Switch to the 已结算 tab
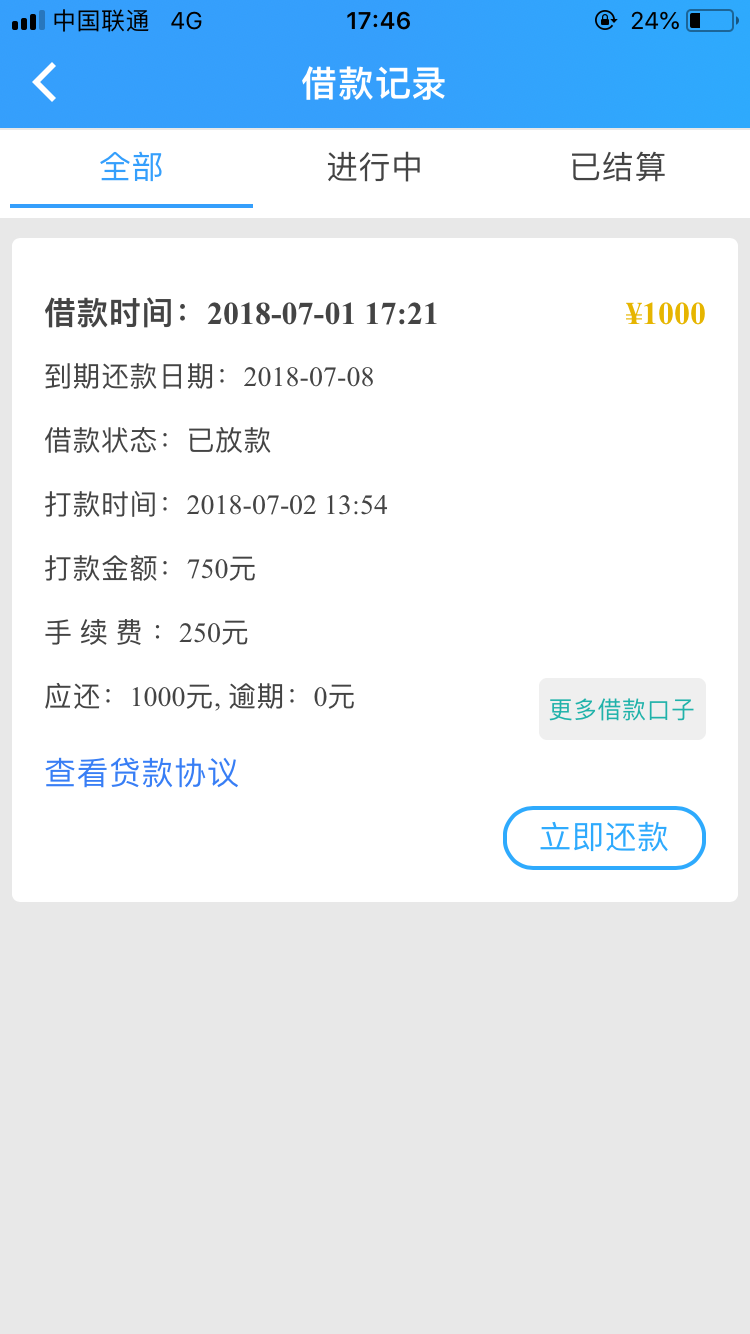750x1334 pixels. 618,168
